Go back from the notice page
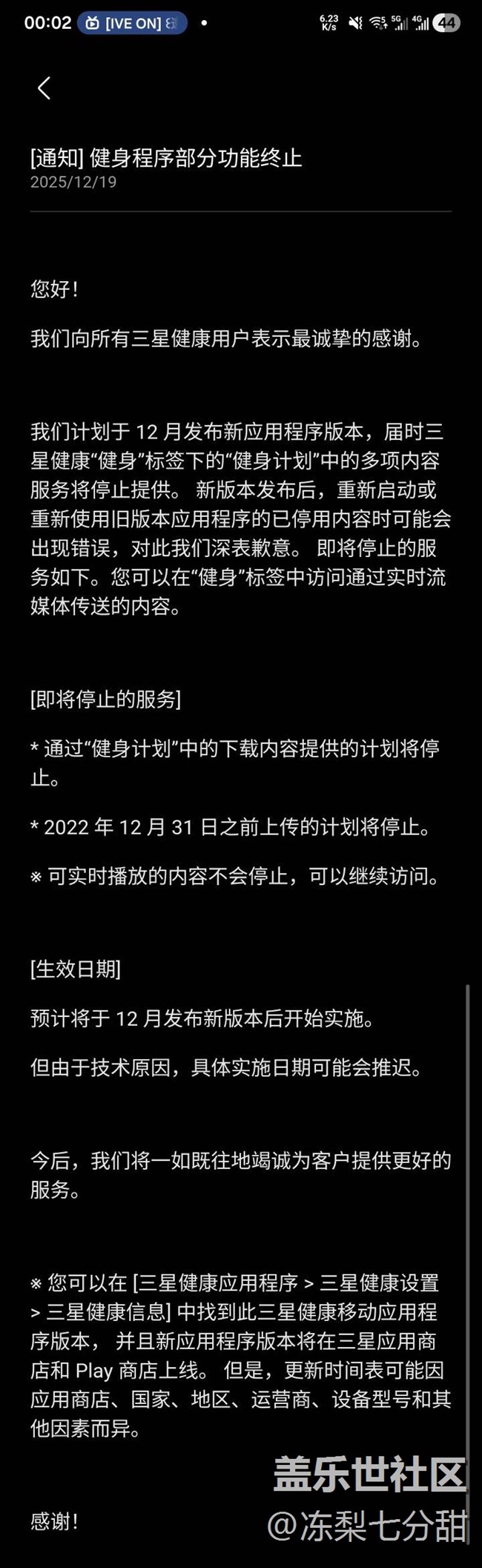The image size is (482, 1568). [x=44, y=88]
